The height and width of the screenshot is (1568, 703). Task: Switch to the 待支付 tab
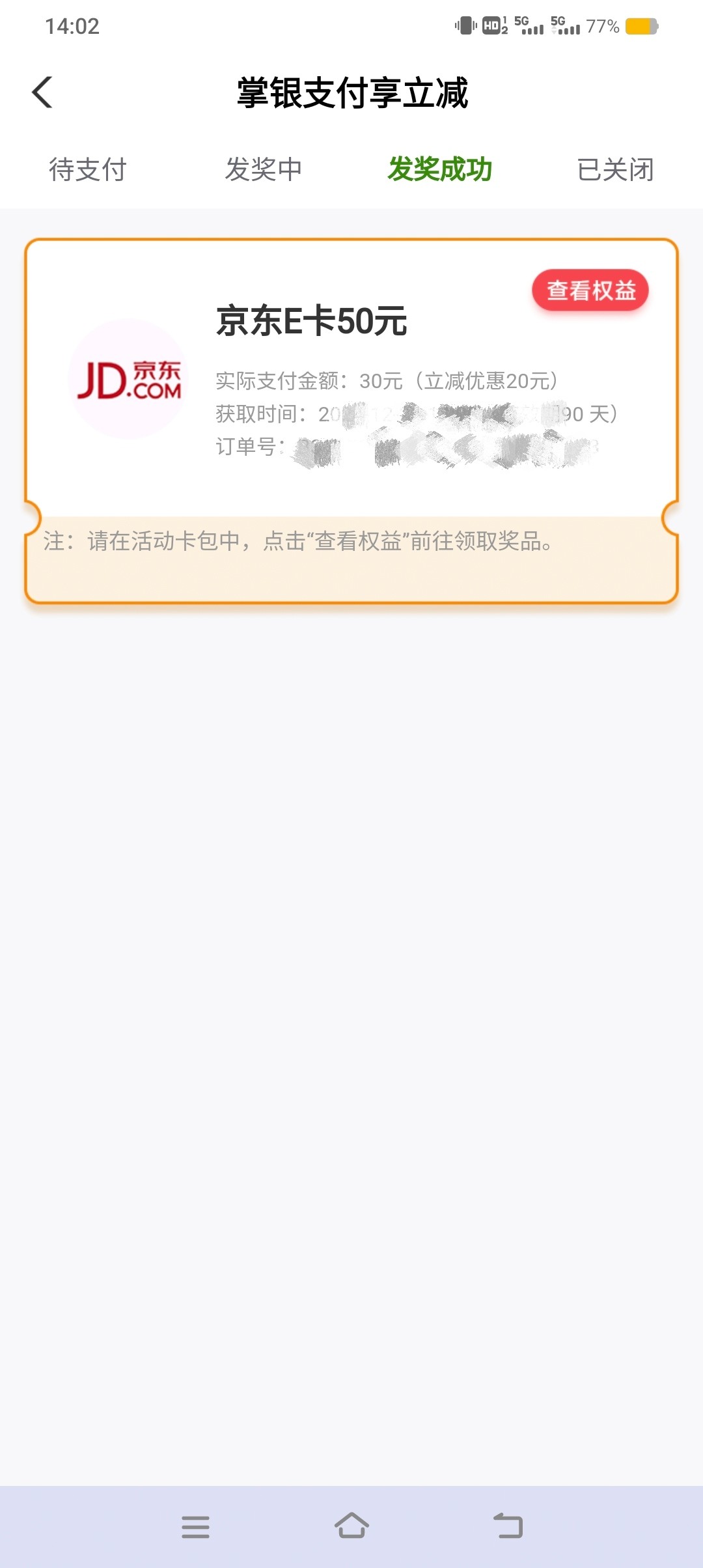pyautogui.click(x=88, y=170)
